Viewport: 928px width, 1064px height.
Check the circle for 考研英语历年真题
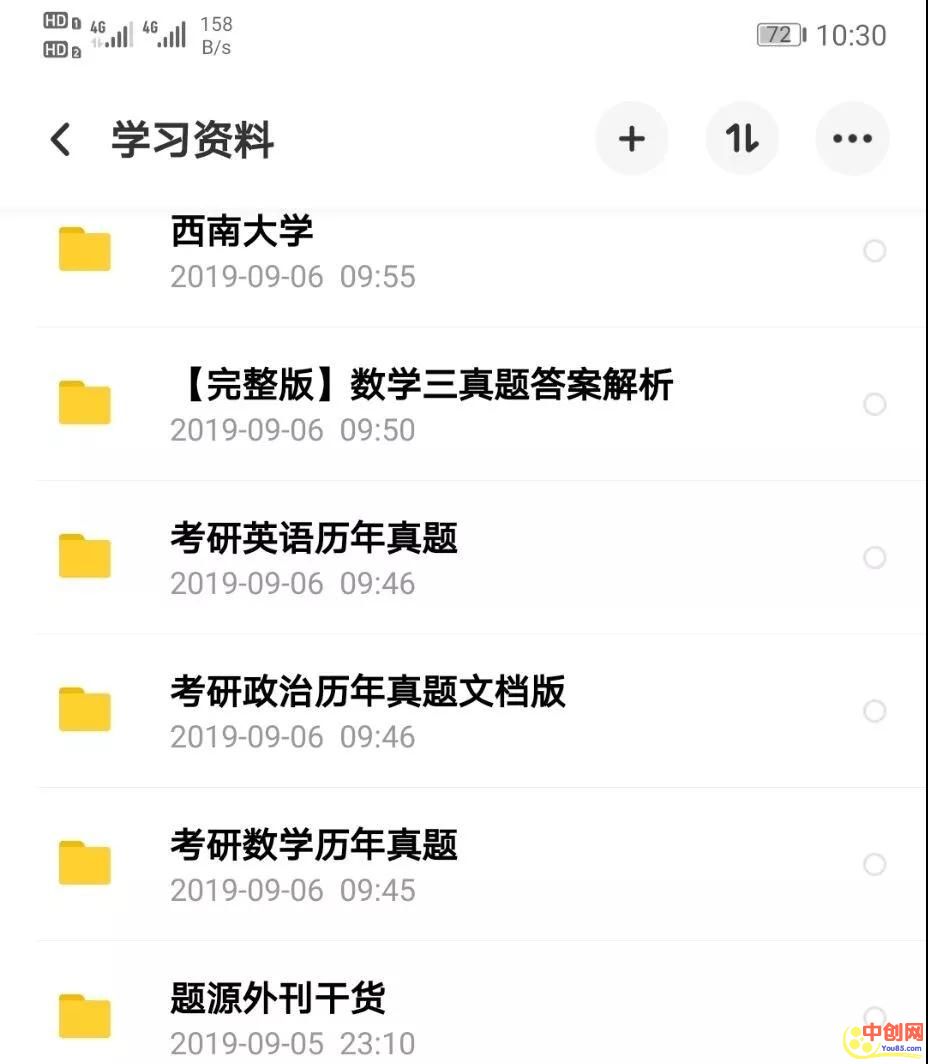pos(874,558)
